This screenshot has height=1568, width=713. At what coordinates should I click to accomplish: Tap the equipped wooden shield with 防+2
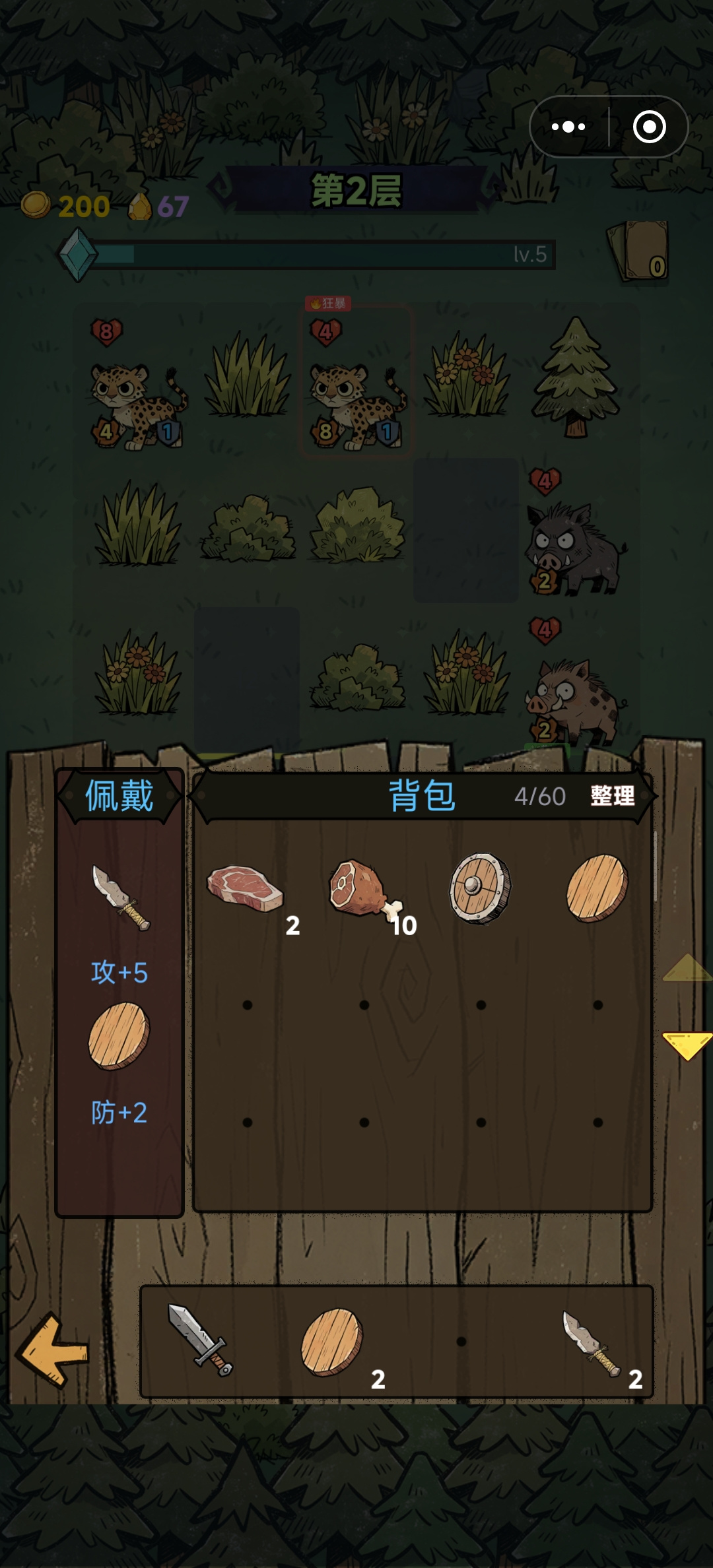coord(119,1035)
